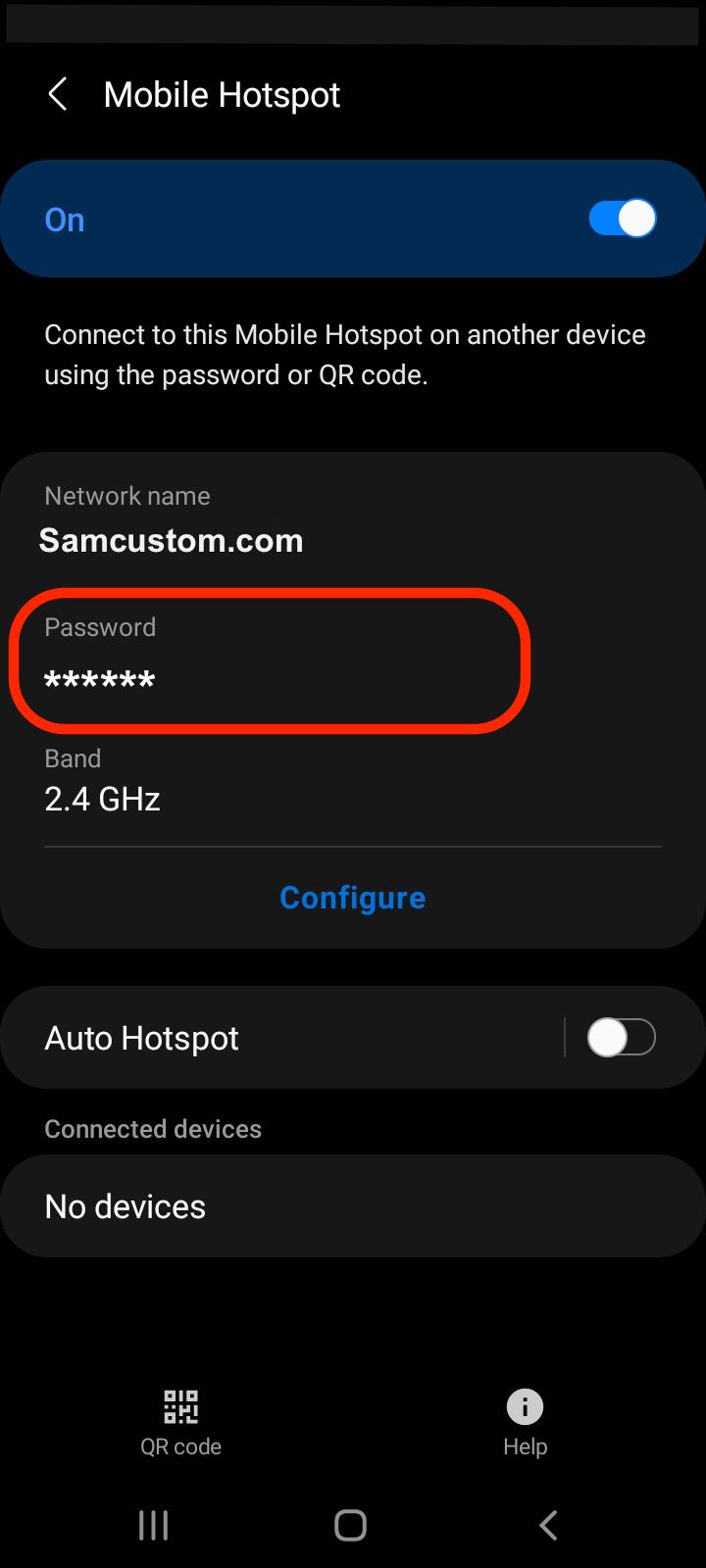Go to the home screen
This screenshot has width=706, height=1568.
[350, 1525]
